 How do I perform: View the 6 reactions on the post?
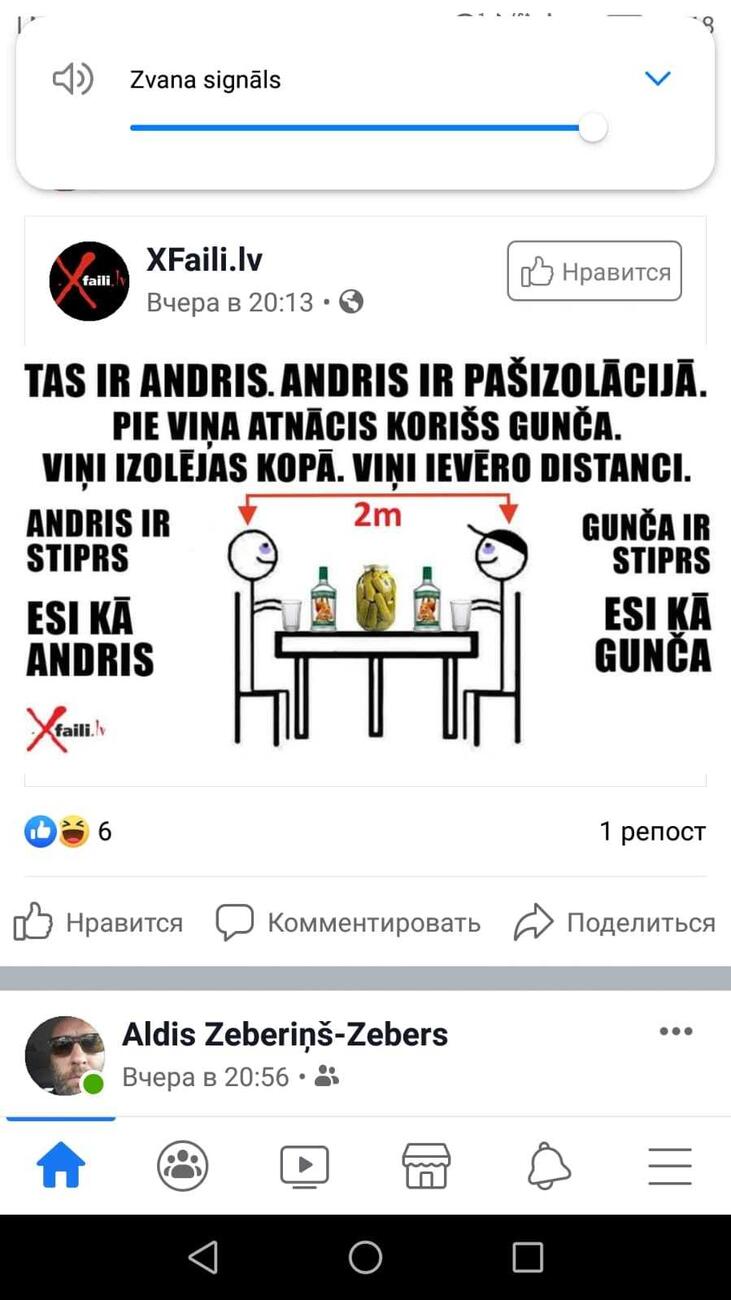coord(68,832)
